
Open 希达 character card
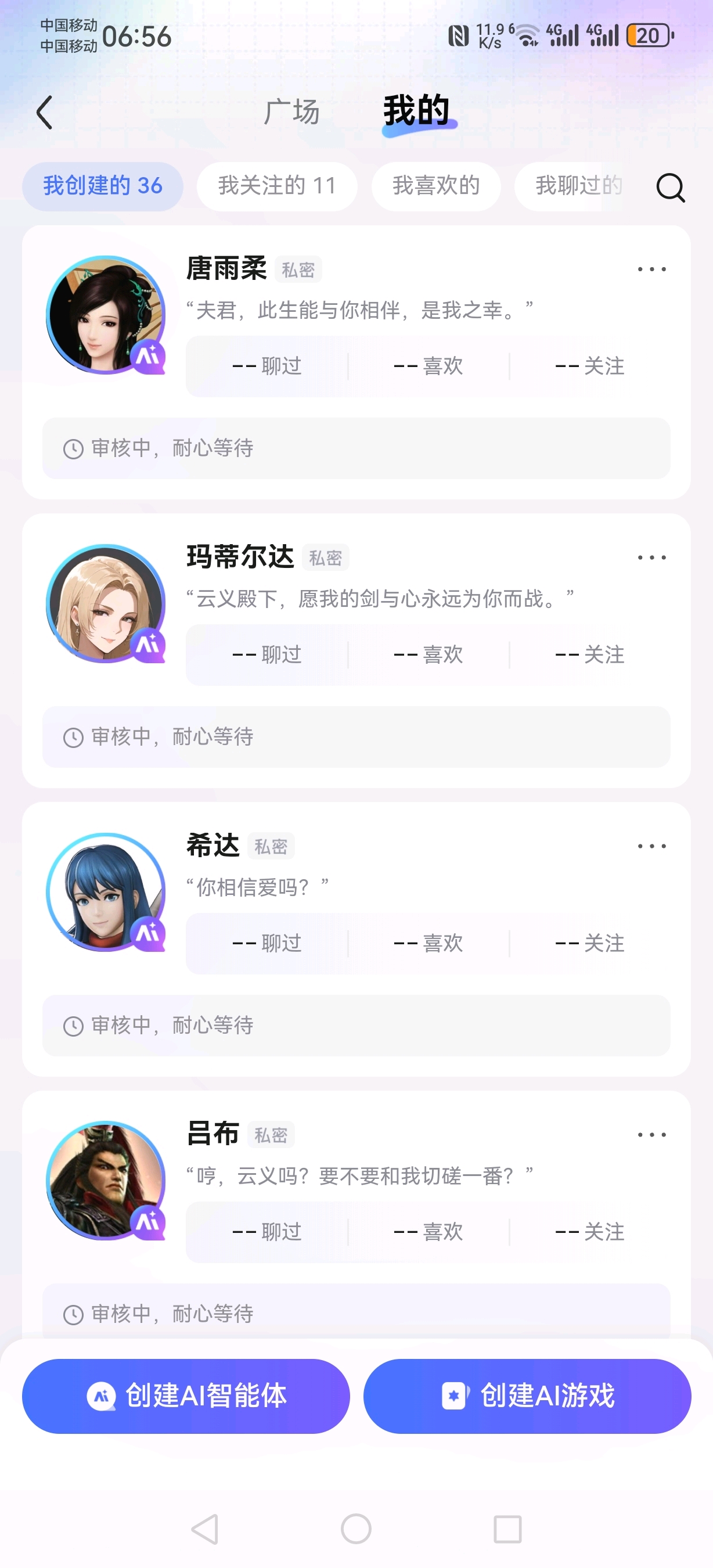point(213,846)
